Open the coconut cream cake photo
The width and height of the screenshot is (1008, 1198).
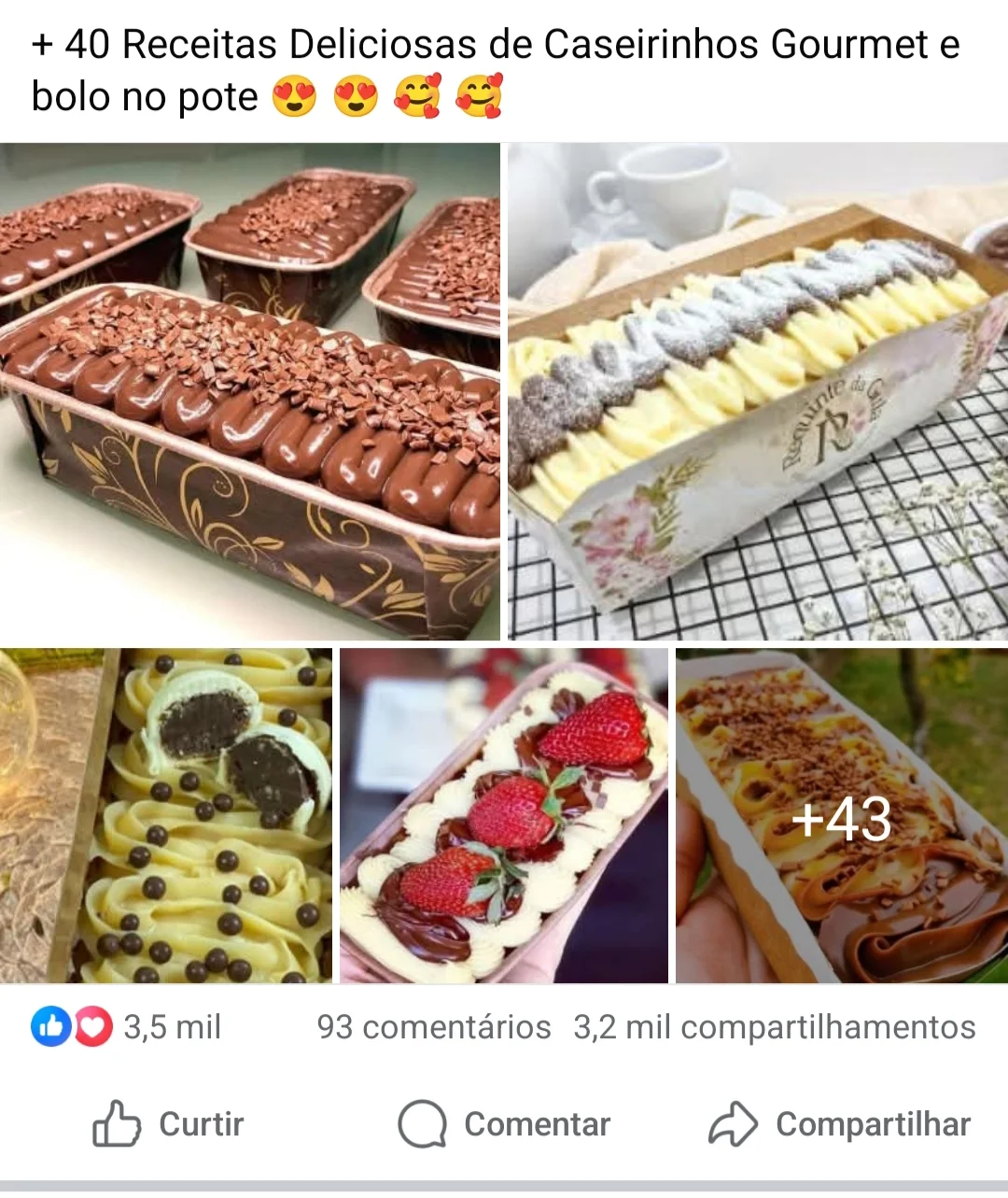point(758,390)
